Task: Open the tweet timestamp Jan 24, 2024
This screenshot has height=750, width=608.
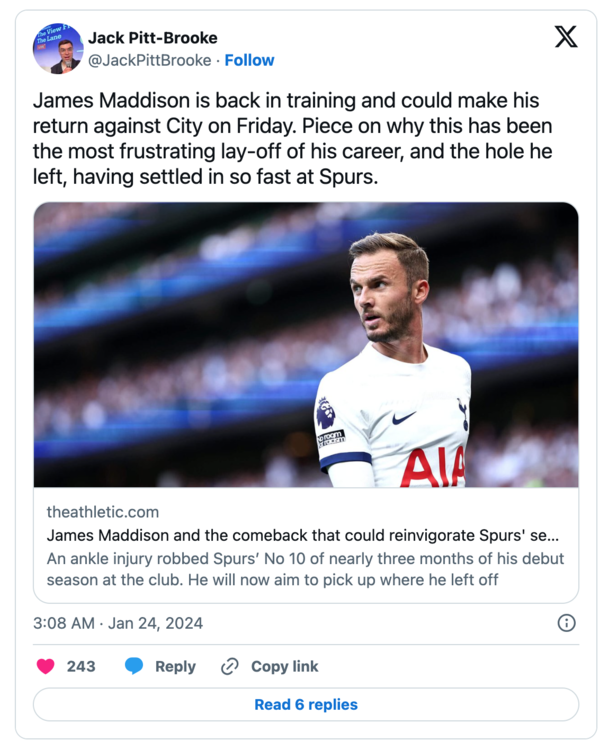Action: tap(118, 623)
